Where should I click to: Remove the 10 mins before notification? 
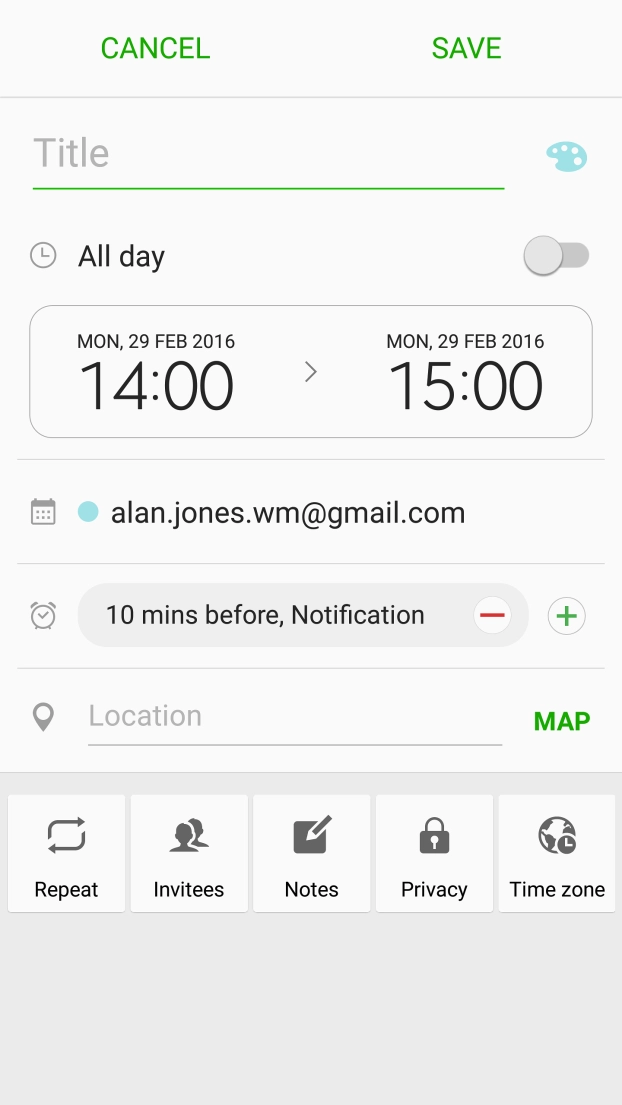pyautogui.click(x=492, y=615)
